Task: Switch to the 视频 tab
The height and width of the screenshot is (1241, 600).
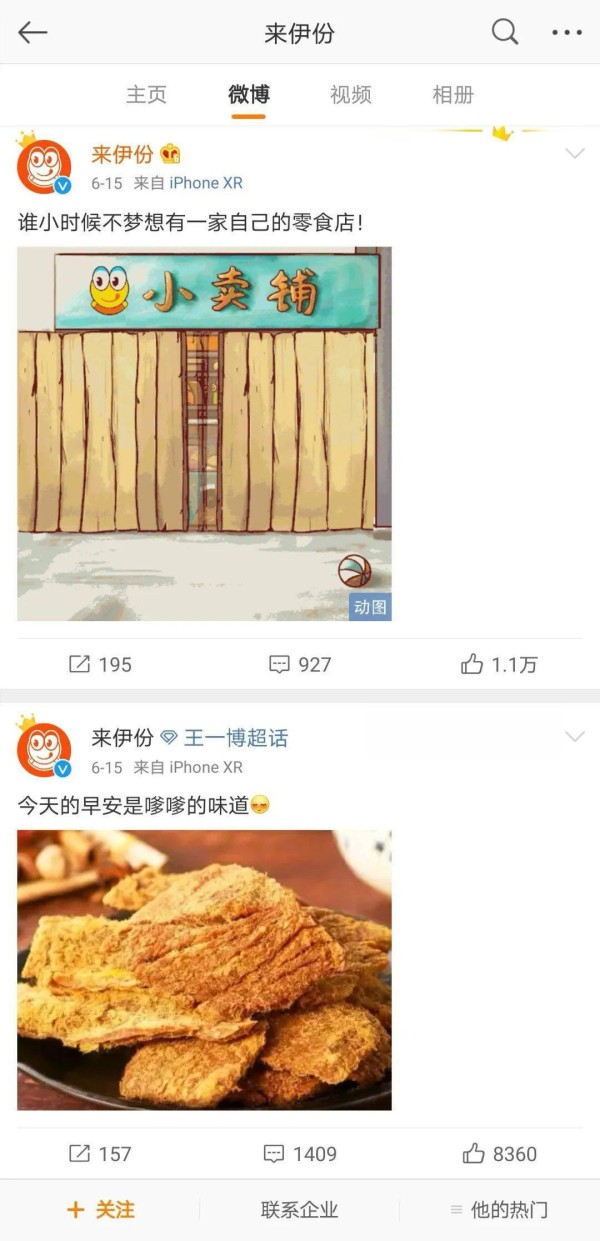Action: point(350,95)
